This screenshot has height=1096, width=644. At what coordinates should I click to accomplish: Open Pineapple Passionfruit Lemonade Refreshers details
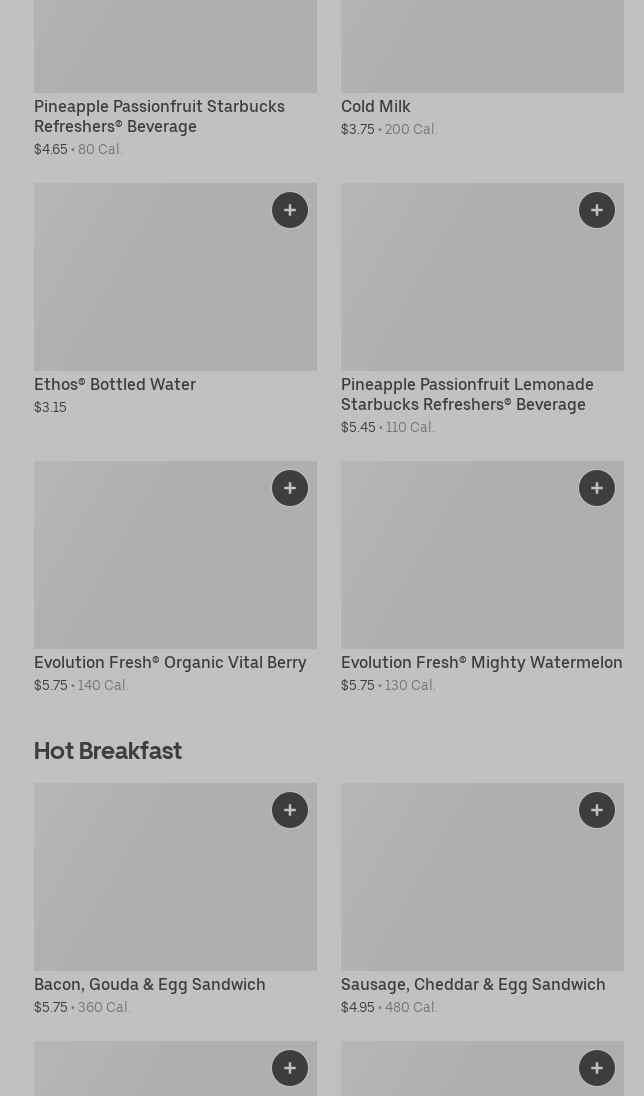click(x=482, y=309)
